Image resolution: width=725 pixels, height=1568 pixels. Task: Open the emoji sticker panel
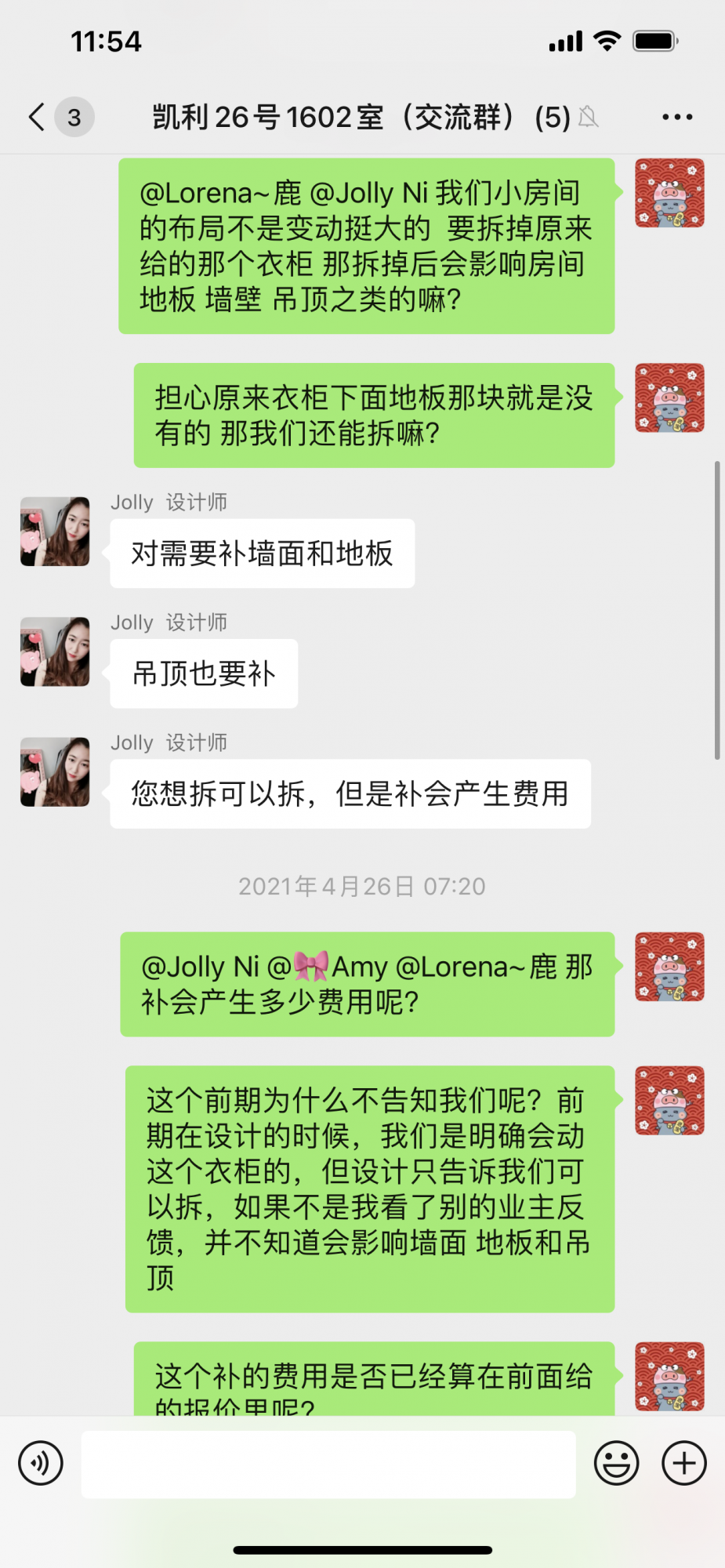616,1463
